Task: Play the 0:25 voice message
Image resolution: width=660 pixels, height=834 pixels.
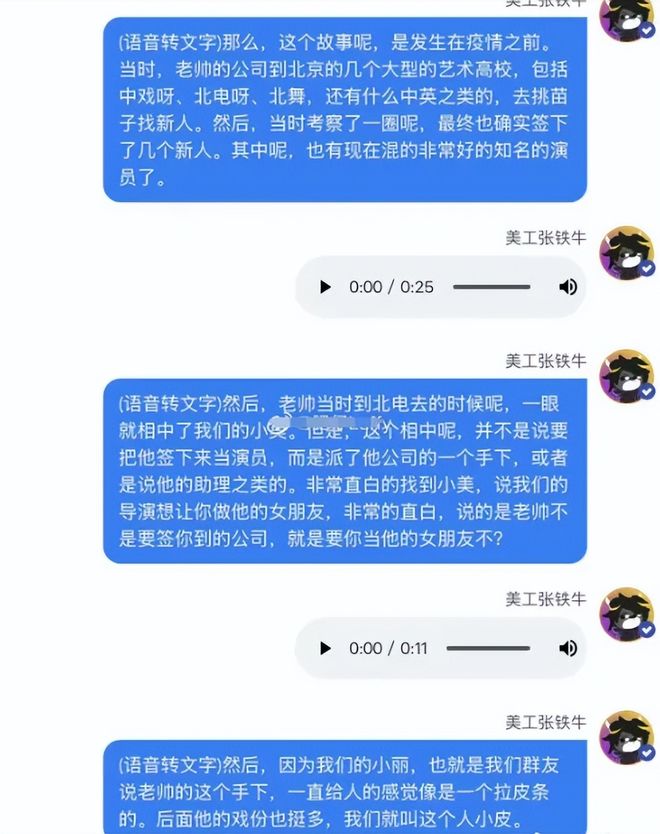Action: pos(325,287)
